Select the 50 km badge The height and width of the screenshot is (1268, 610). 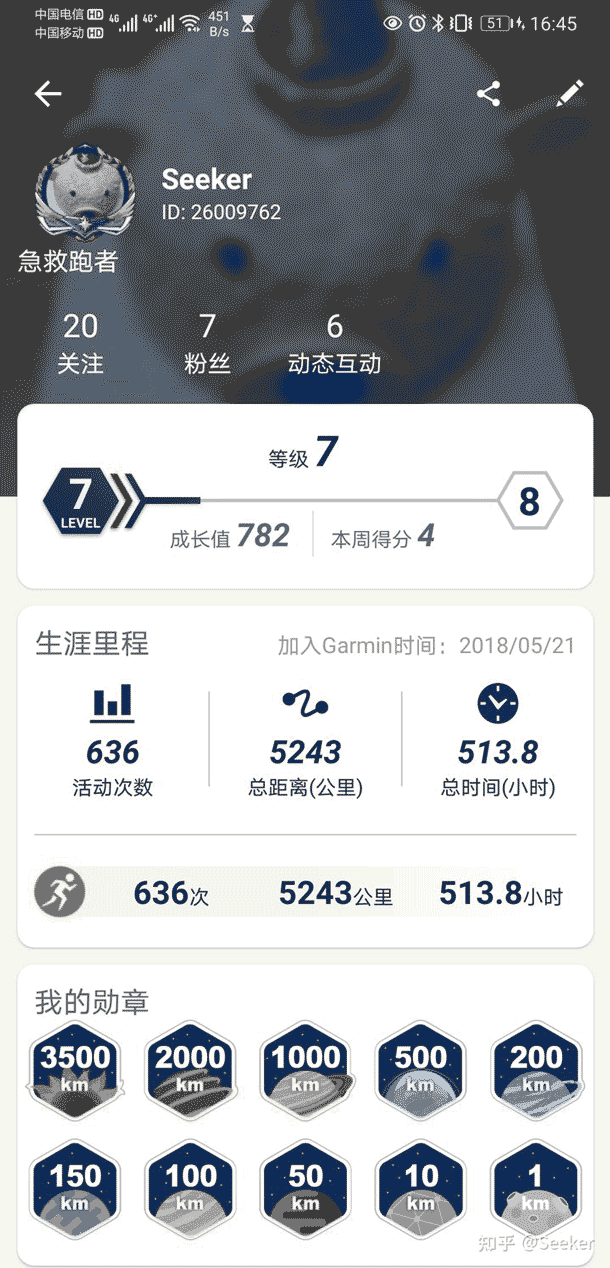pyautogui.click(x=305, y=1189)
